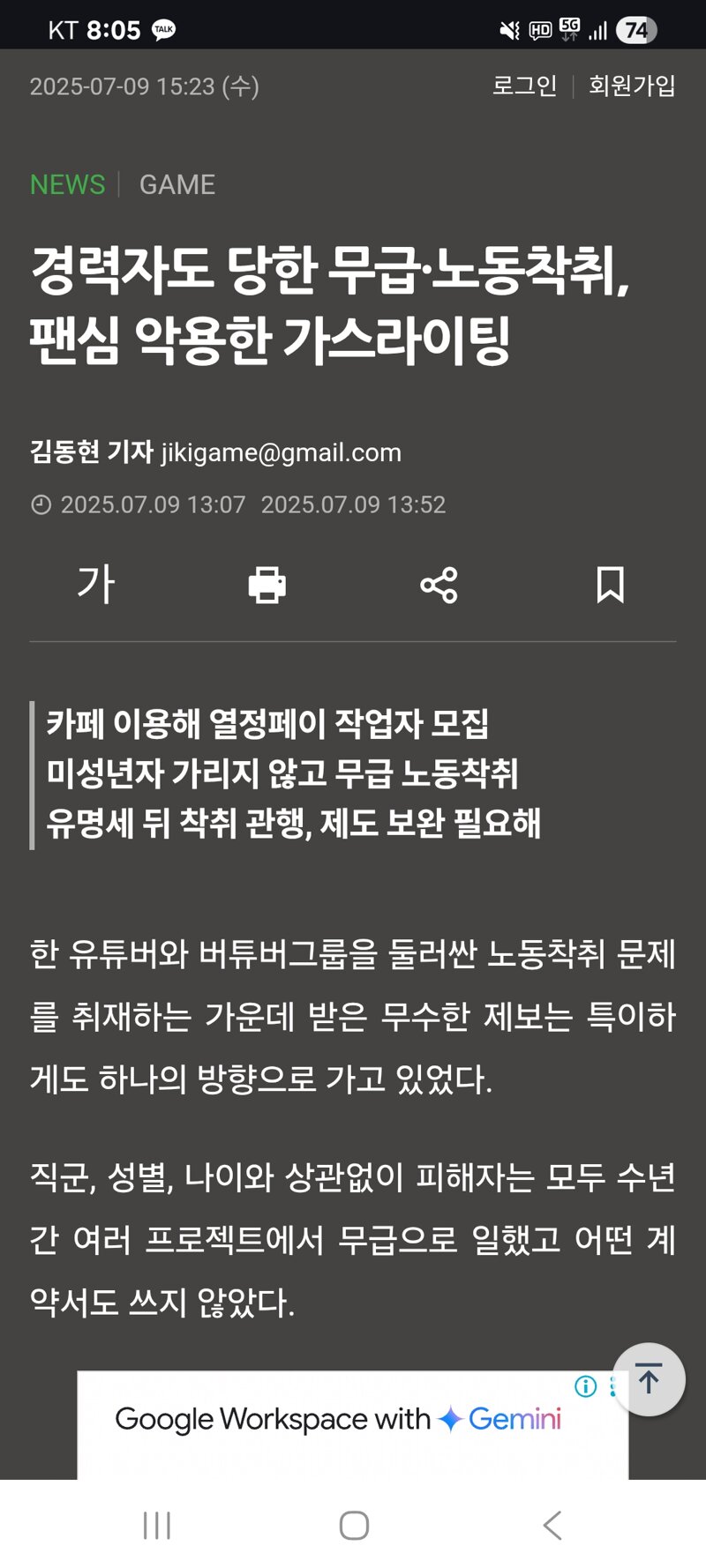Open recent apps from navigation bar
The height and width of the screenshot is (1568, 706).
[x=157, y=1525]
